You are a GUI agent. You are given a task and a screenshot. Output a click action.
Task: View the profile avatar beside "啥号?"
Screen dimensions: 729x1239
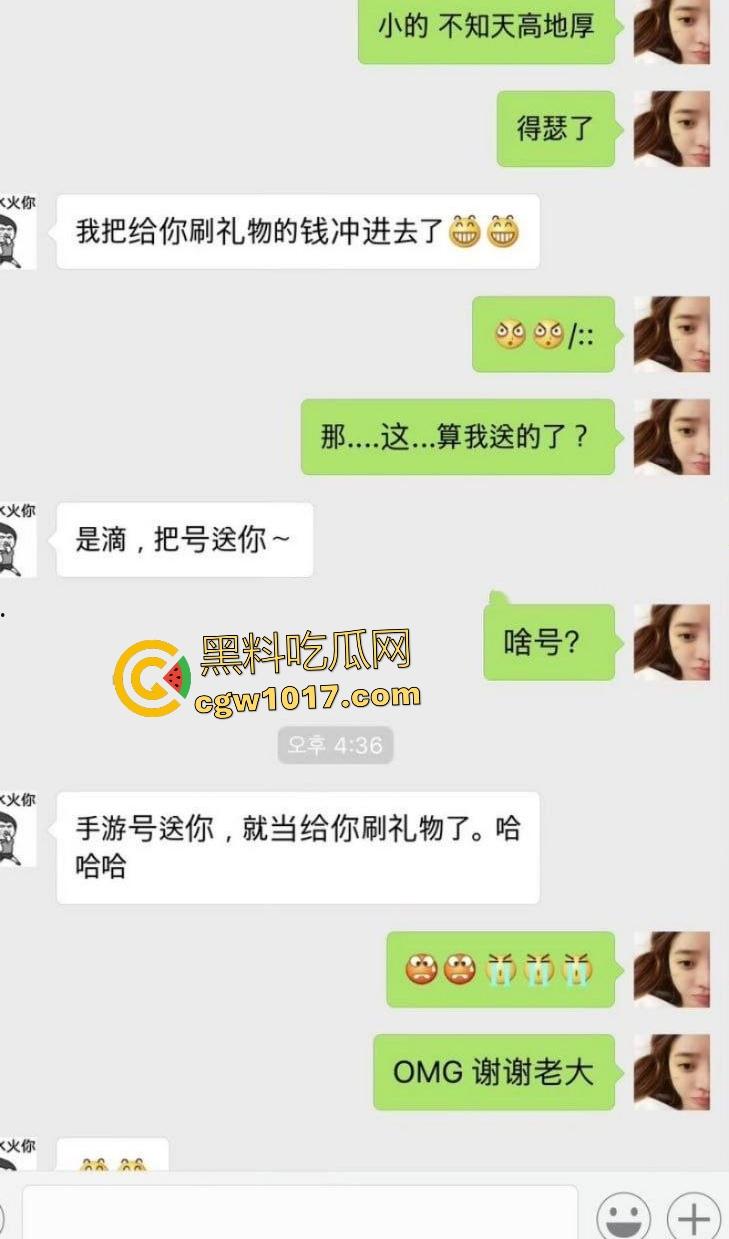(x=672, y=642)
